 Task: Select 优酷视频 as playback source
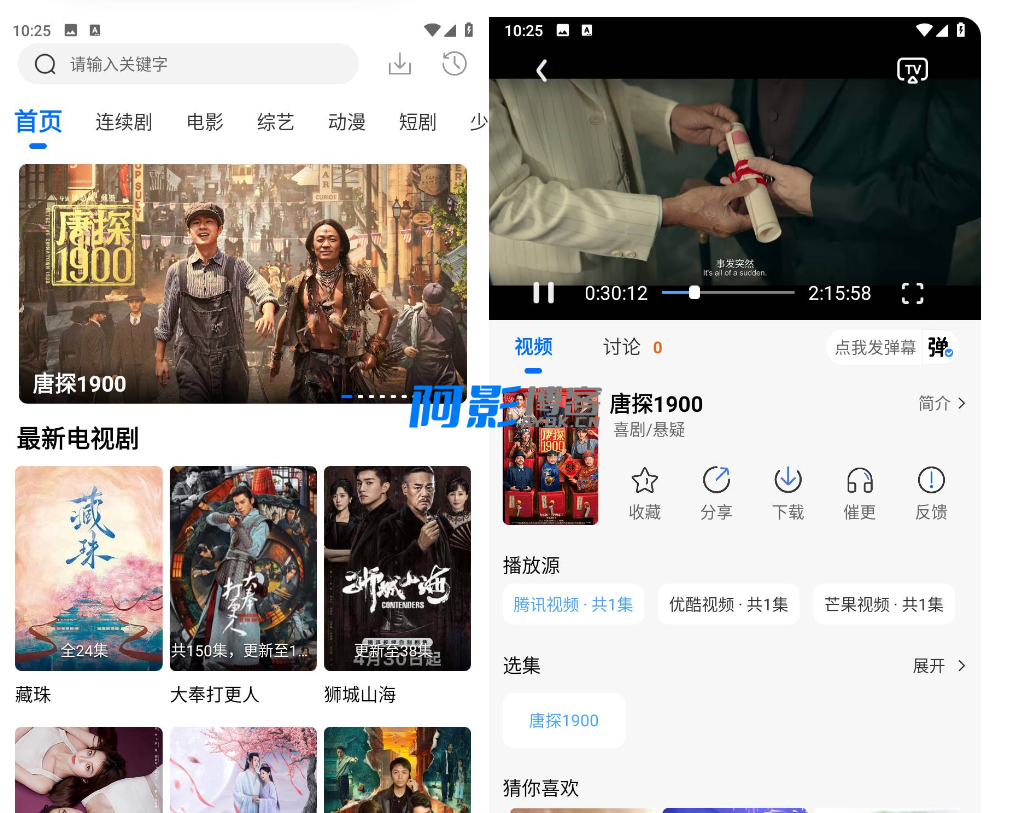[728, 604]
